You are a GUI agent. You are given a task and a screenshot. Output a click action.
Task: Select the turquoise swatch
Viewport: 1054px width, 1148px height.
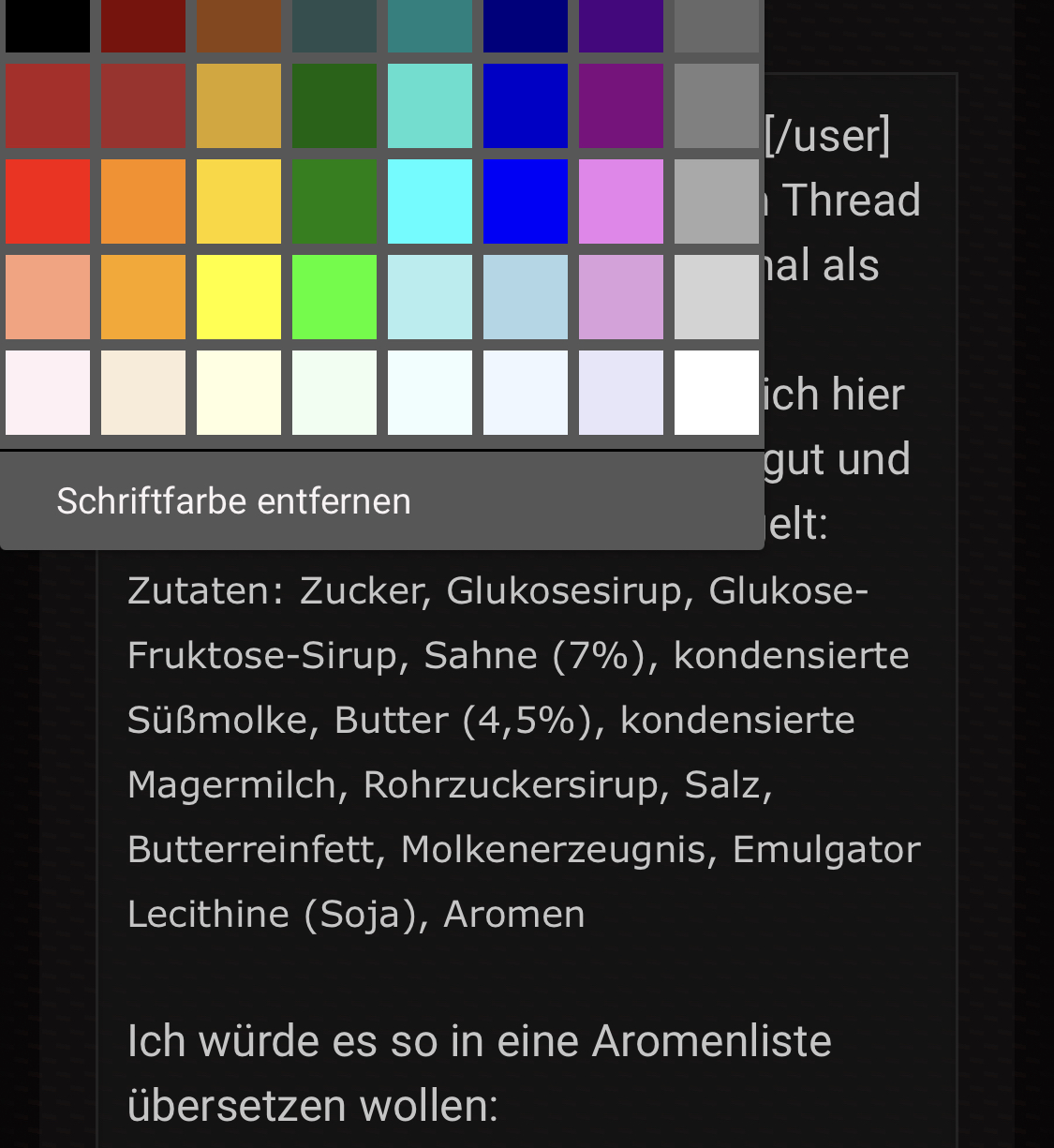coord(430,106)
